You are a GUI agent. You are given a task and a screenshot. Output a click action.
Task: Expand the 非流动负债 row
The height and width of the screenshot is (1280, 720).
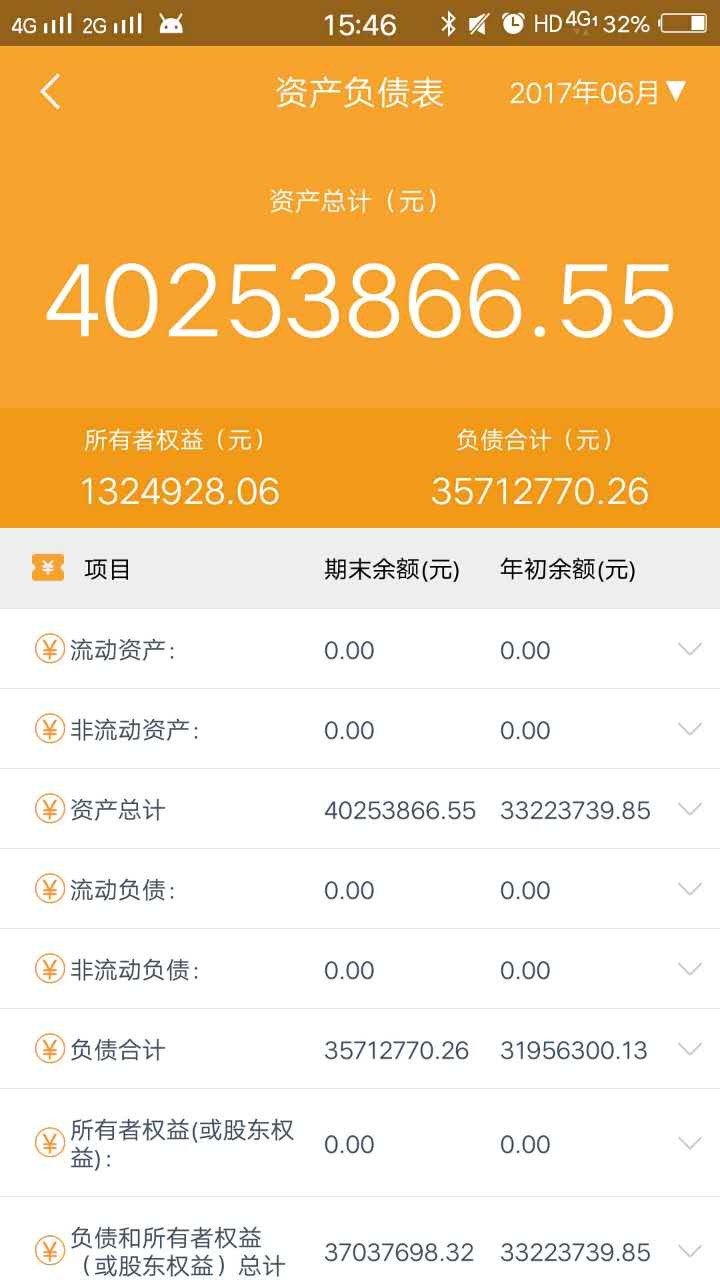click(690, 969)
